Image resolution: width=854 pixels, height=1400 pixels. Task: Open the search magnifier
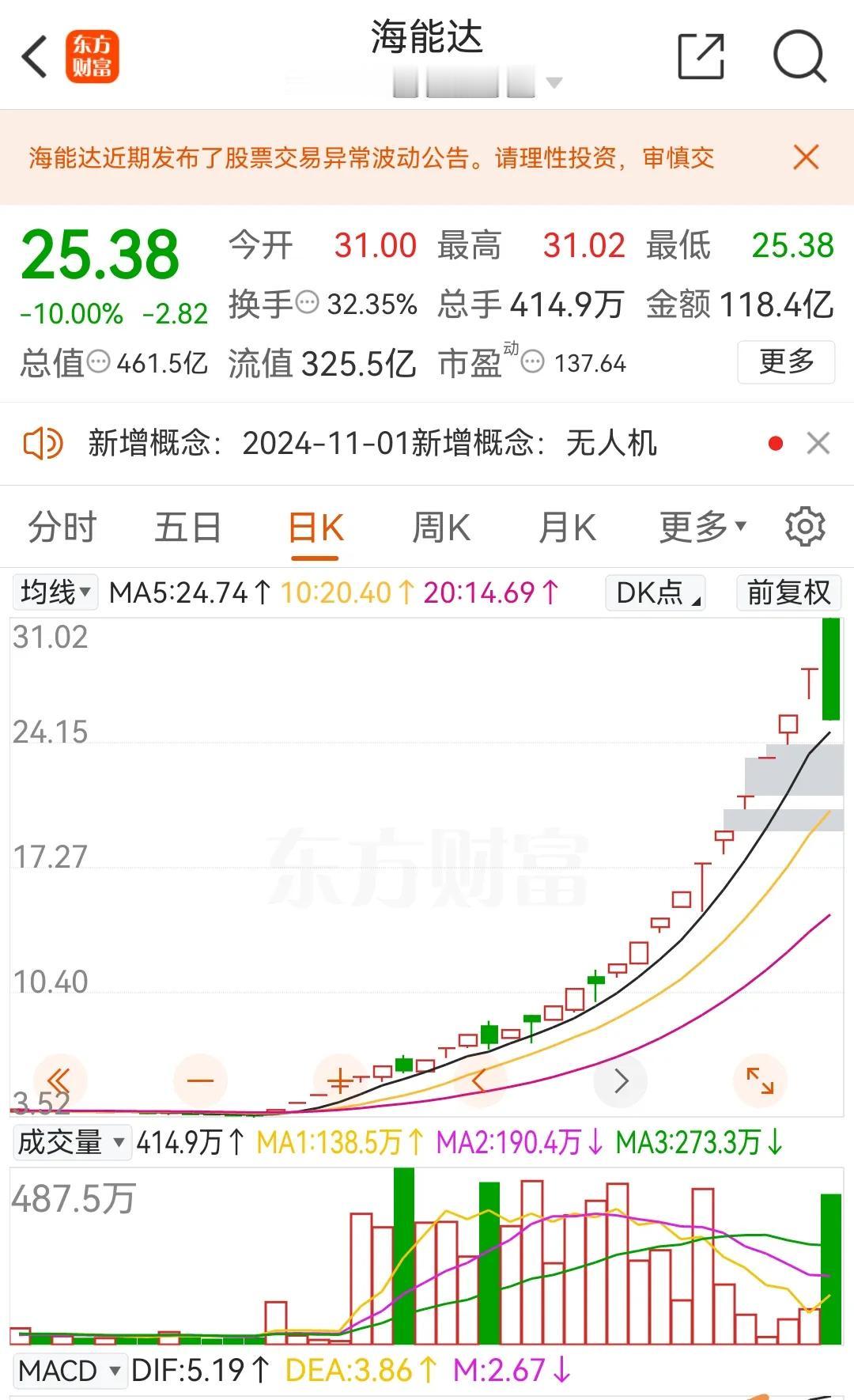pyautogui.click(x=799, y=56)
